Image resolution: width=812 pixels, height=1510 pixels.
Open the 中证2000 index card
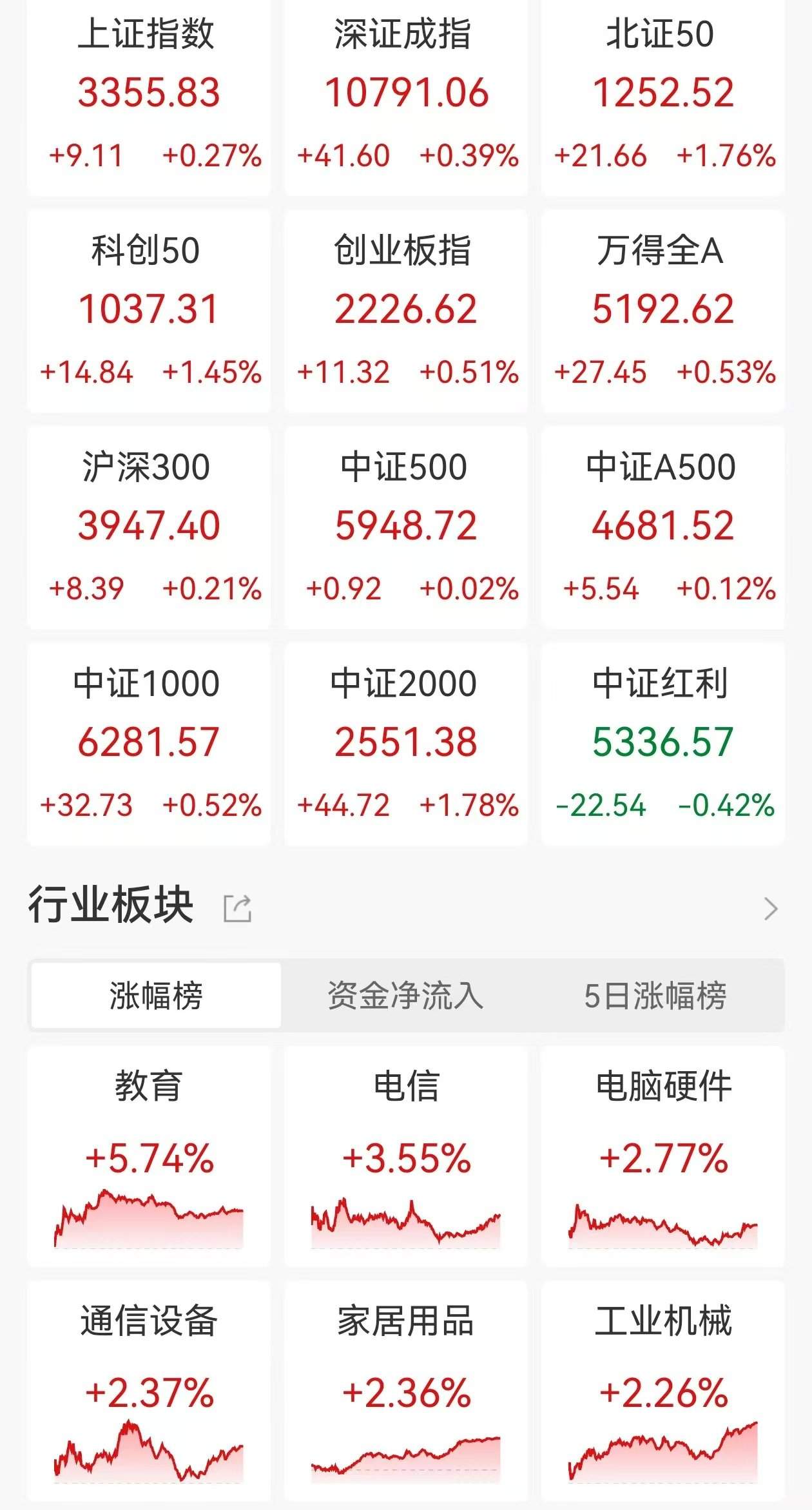click(x=406, y=743)
